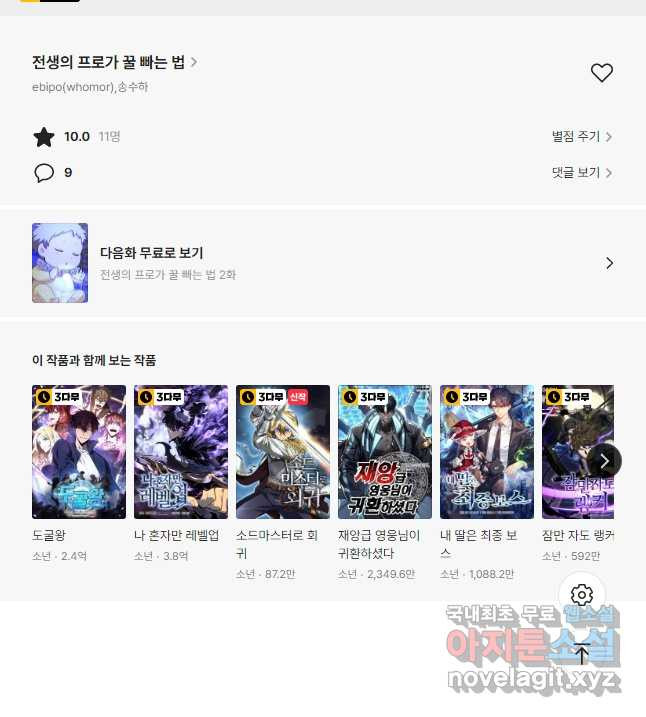
Task: Open 다음화 무료로 보기 episode 2
Action: coord(322,263)
